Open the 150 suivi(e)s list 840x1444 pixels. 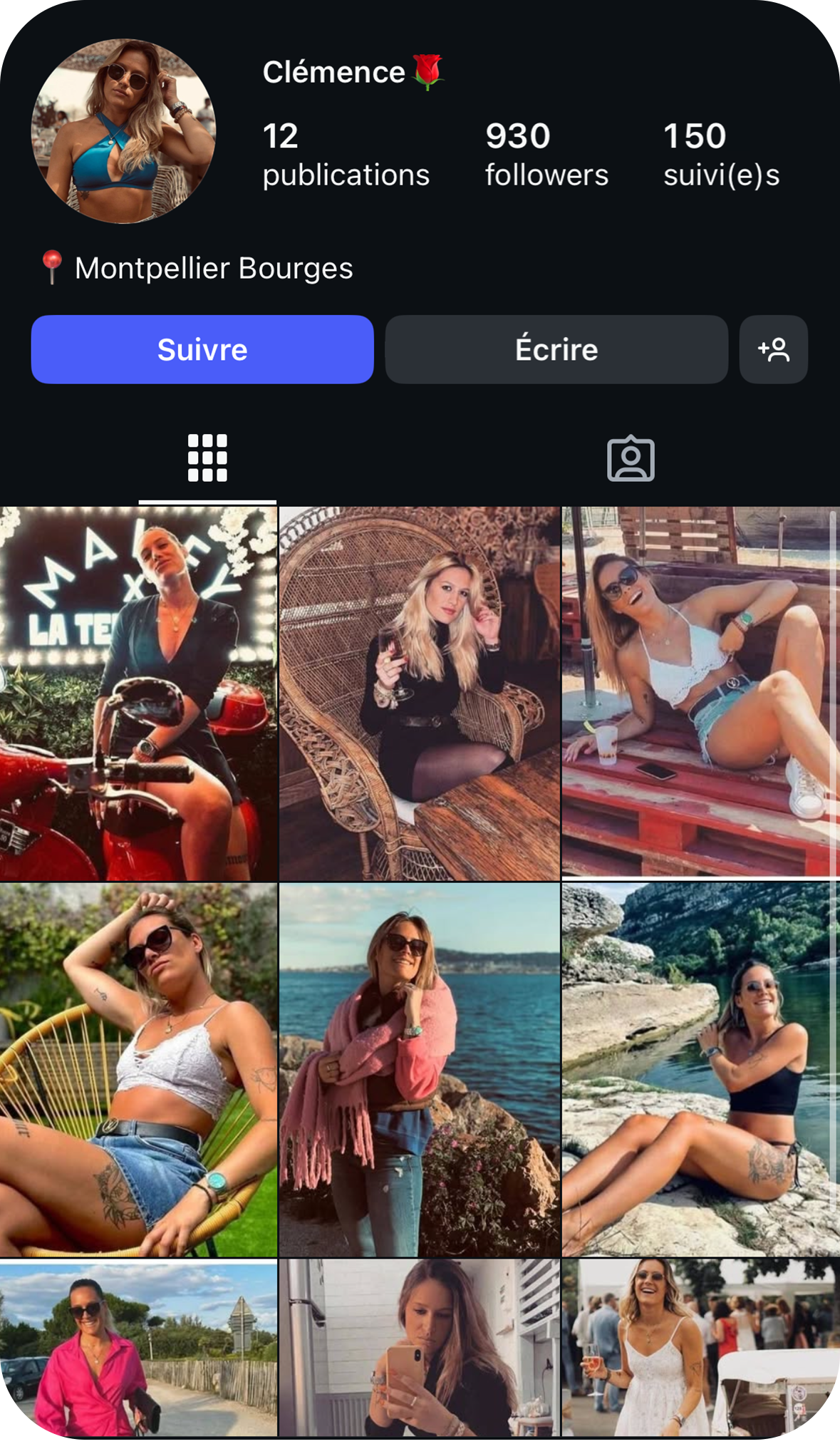[x=721, y=155]
